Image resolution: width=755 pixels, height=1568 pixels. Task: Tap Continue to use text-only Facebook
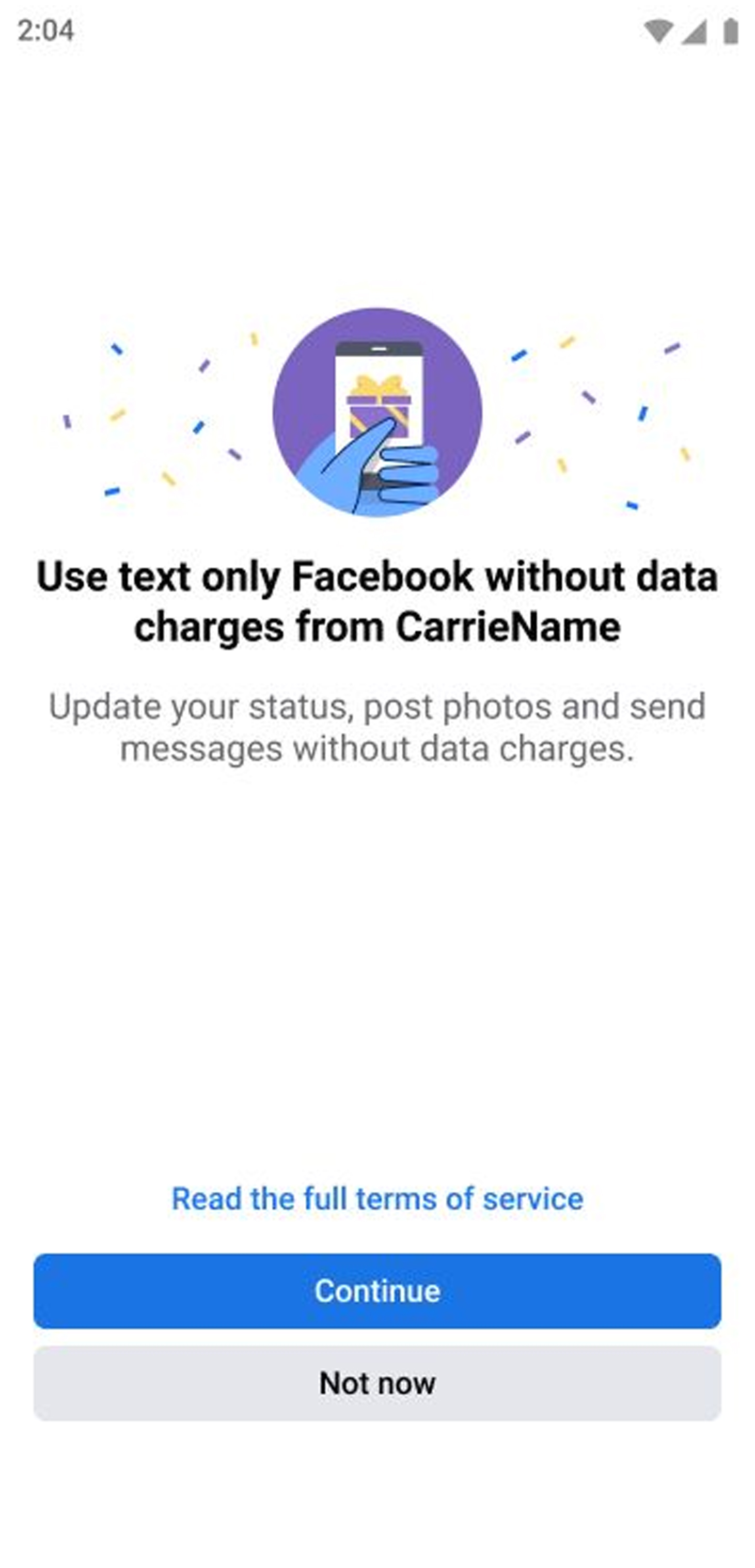click(378, 1290)
